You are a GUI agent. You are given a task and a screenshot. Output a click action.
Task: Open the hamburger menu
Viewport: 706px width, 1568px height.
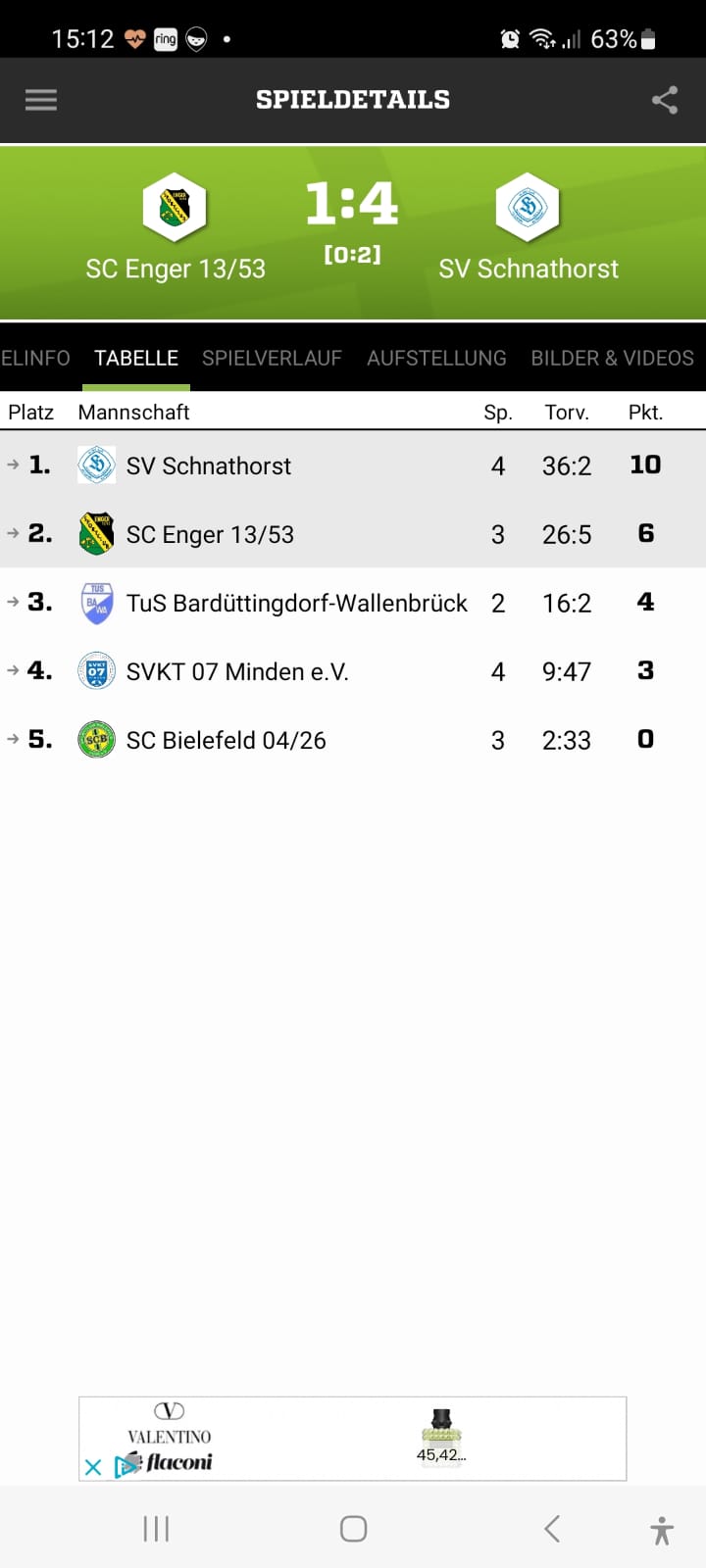click(40, 100)
